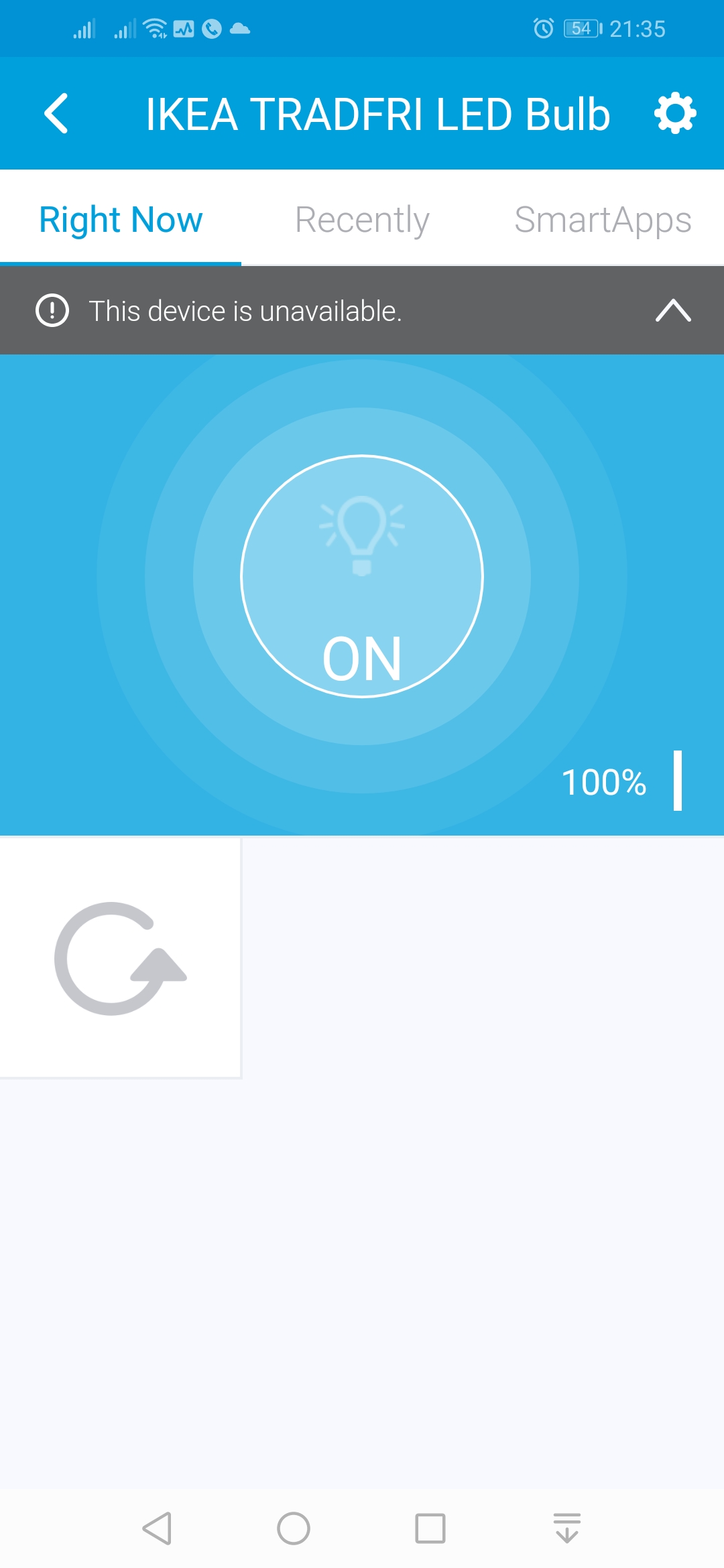Collapse the device unavailable banner
The image size is (724, 1568).
(673, 311)
